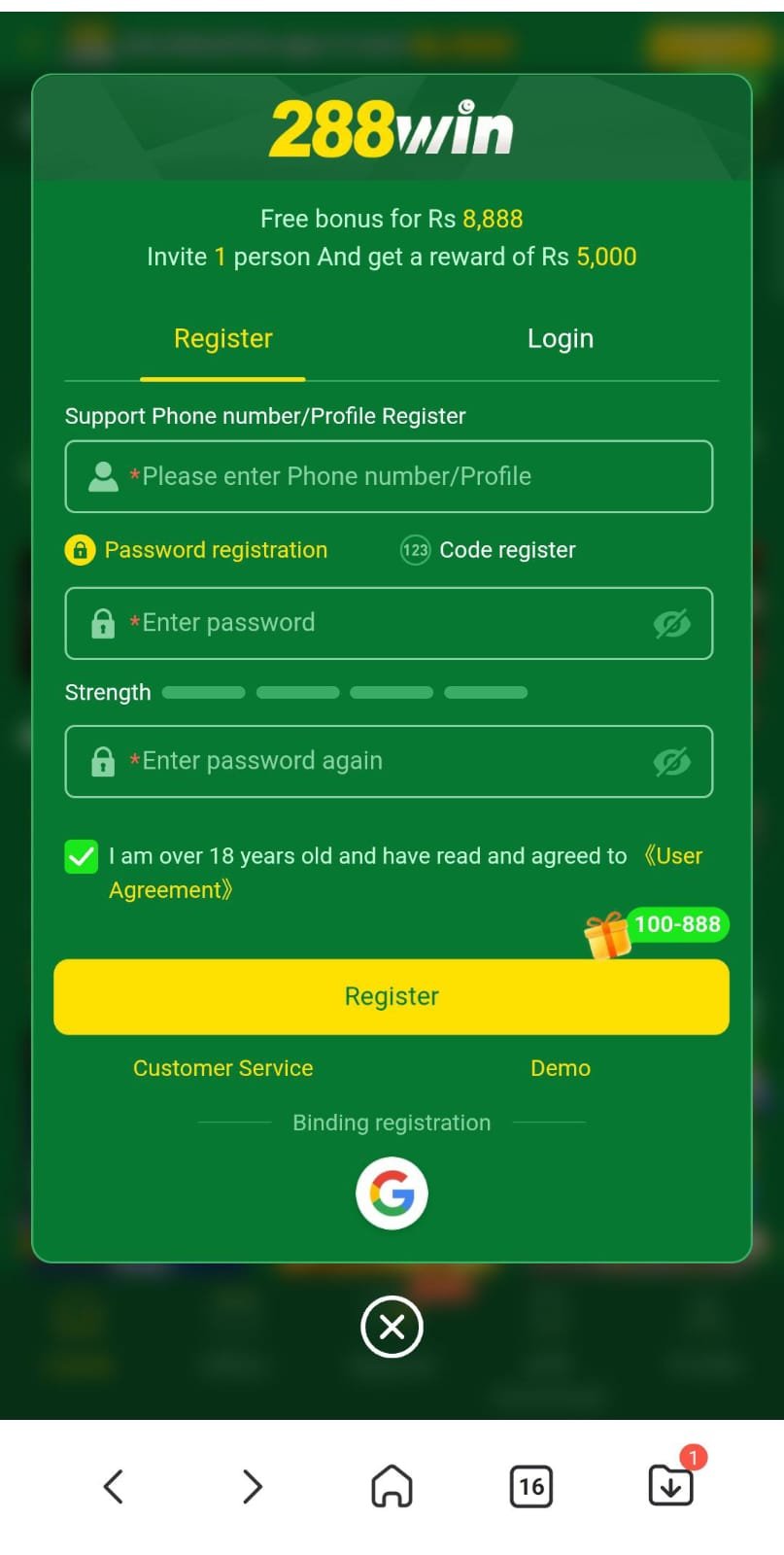Uncheck the over 18 years old agreement checkbox
Viewport: 784px width, 1555px height.
pos(81,857)
